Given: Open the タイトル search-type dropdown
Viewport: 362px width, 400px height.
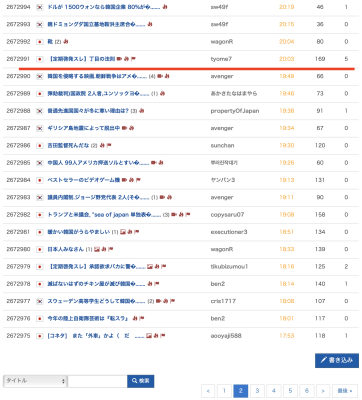Looking at the screenshot, I should point(35,381).
